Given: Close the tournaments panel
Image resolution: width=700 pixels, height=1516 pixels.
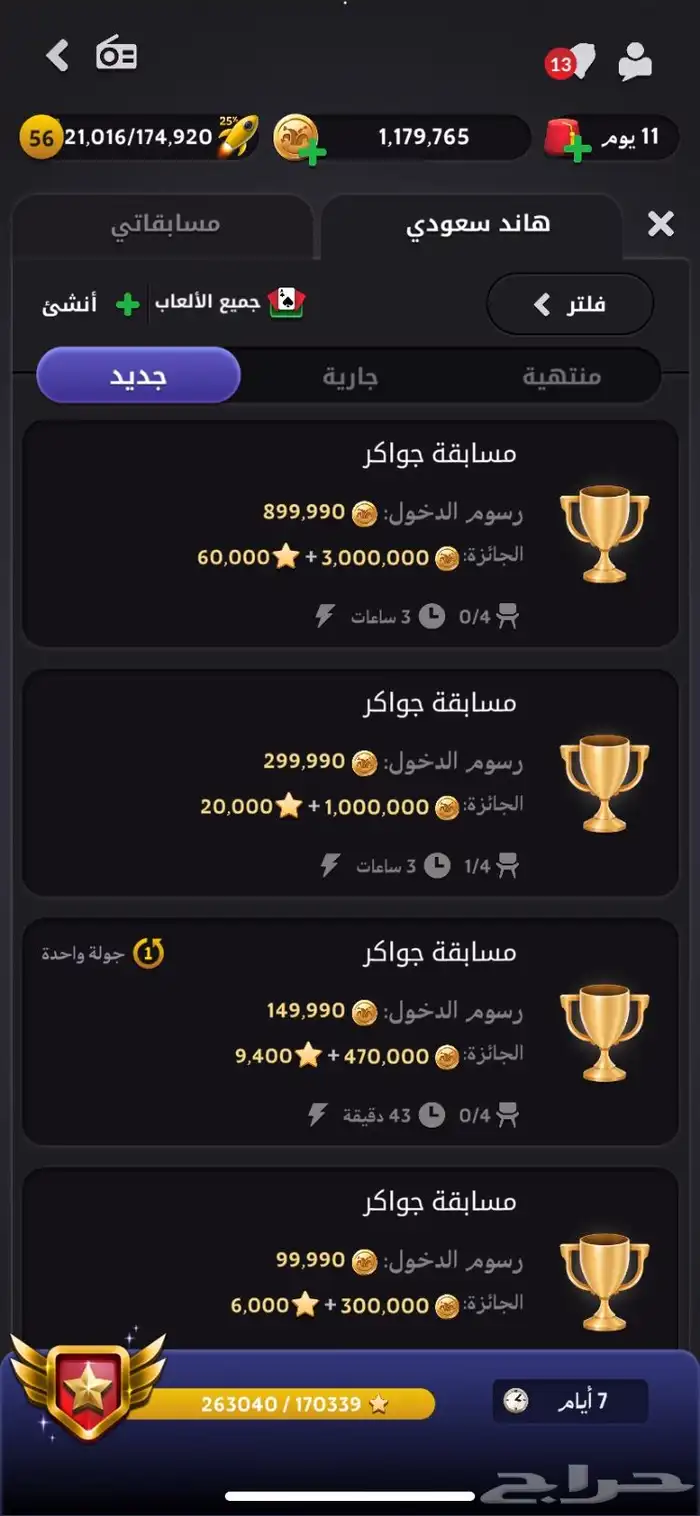Looking at the screenshot, I should [x=660, y=224].
